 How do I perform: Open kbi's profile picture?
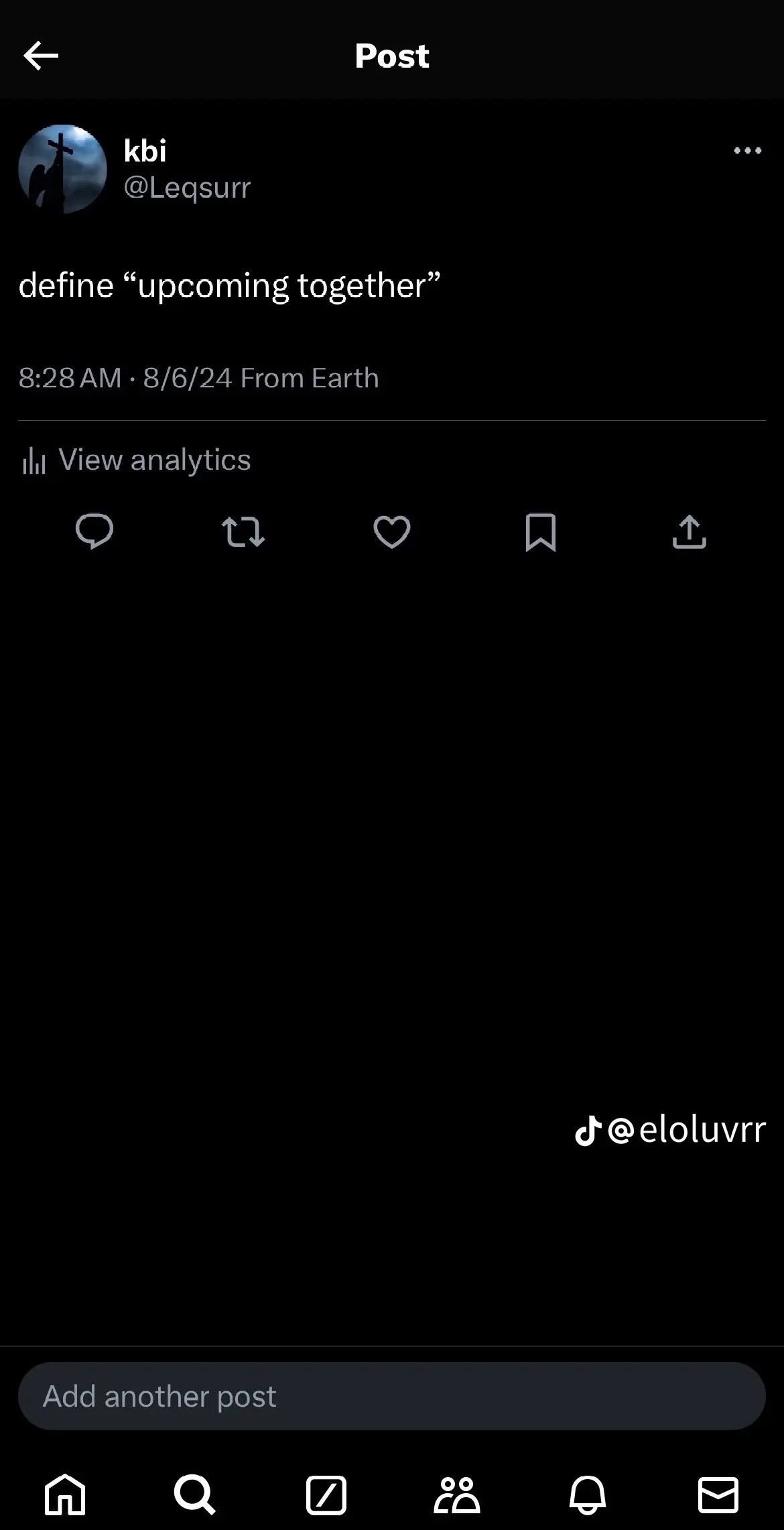[x=62, y=169]
